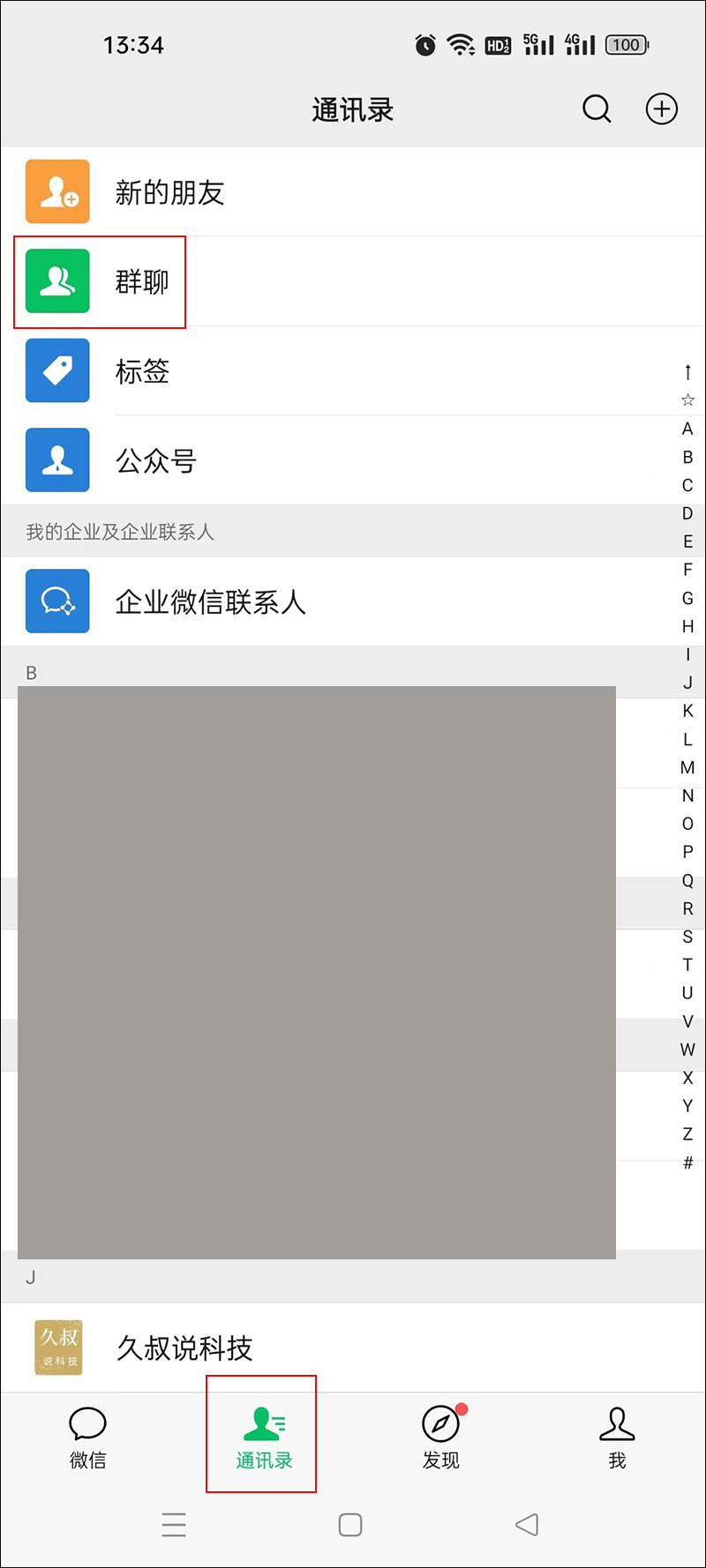Go to the 我 tab

point(617,1438)
